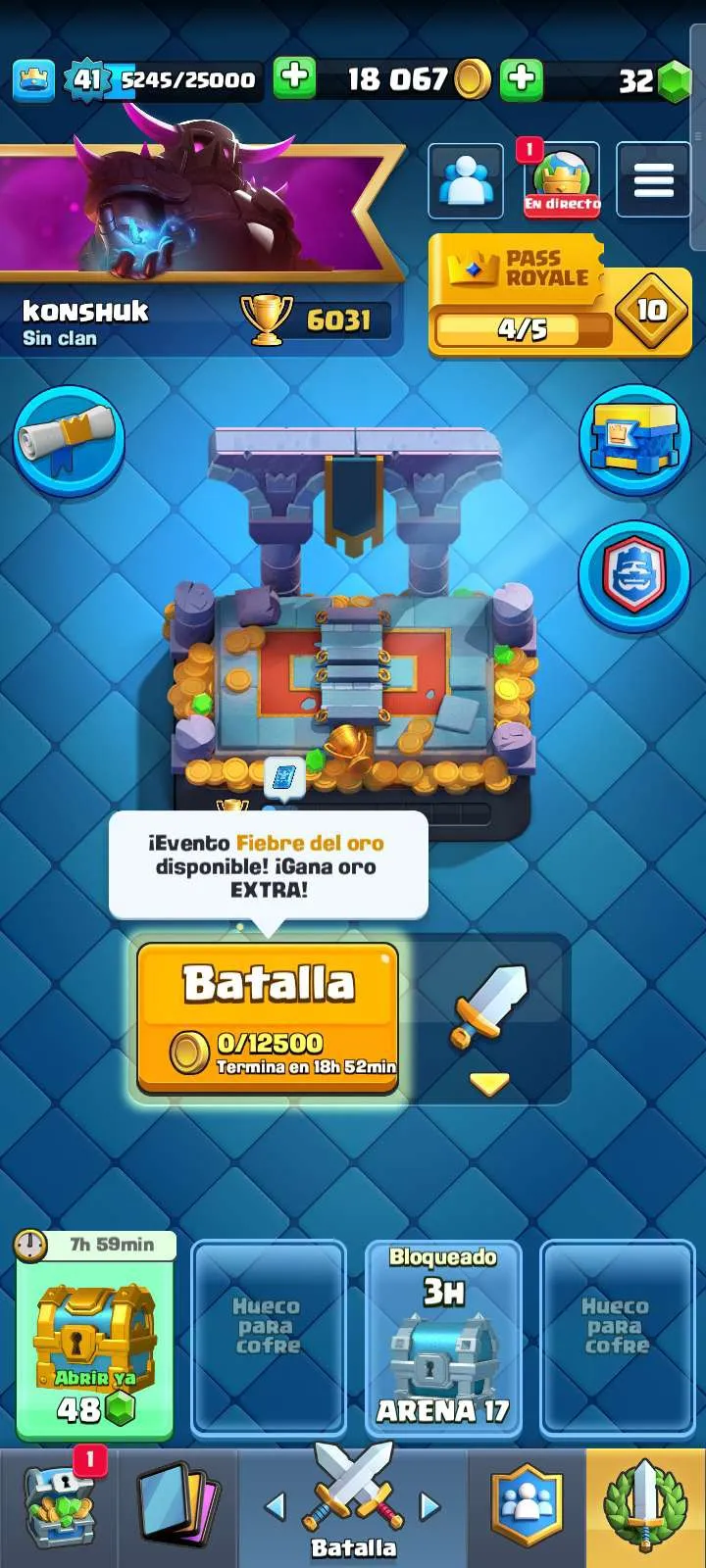Open the shop tab with chest
Viewport: 706px width, 1568px height.
59,1507
